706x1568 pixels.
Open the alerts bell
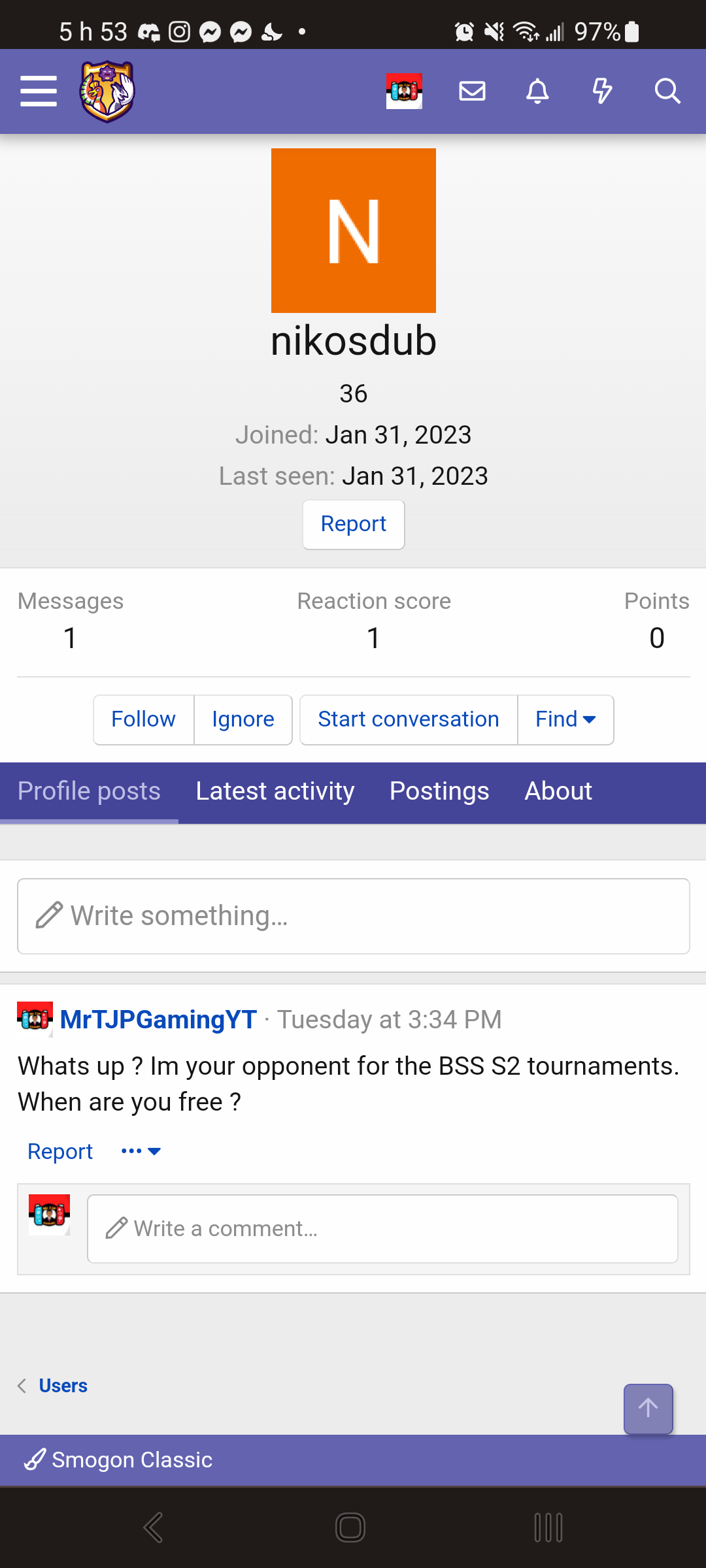coord(537,91)
